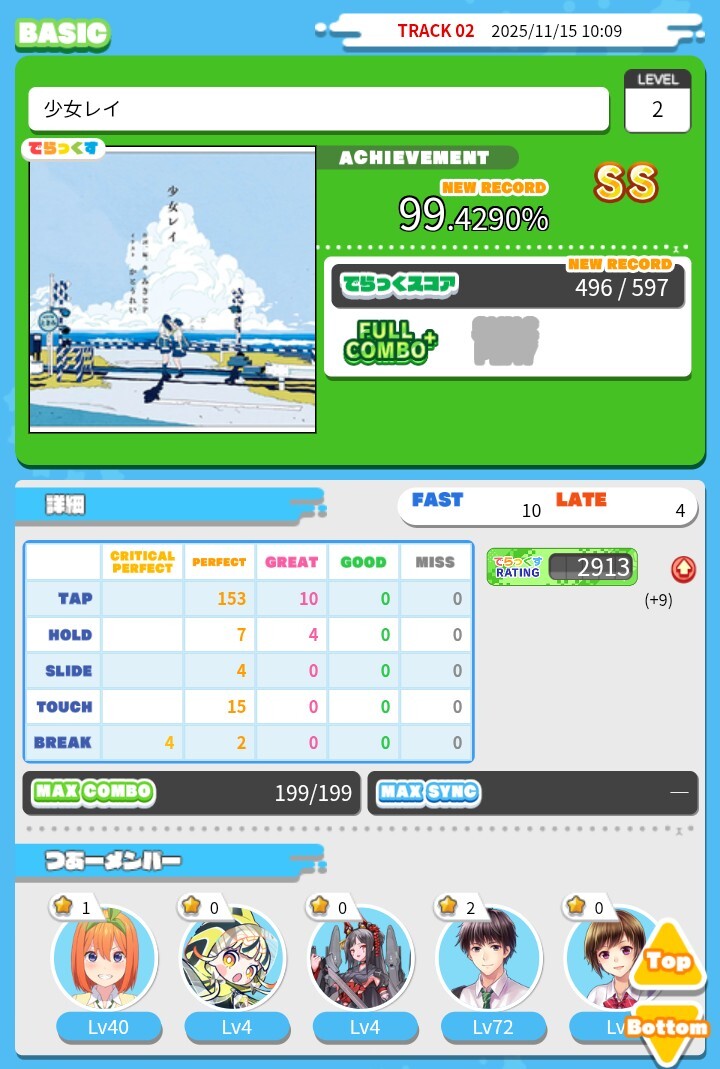Screen dimensions: 720x1069
Task: Jump to page bottom with Bottom button
Action: (668, 1030)
